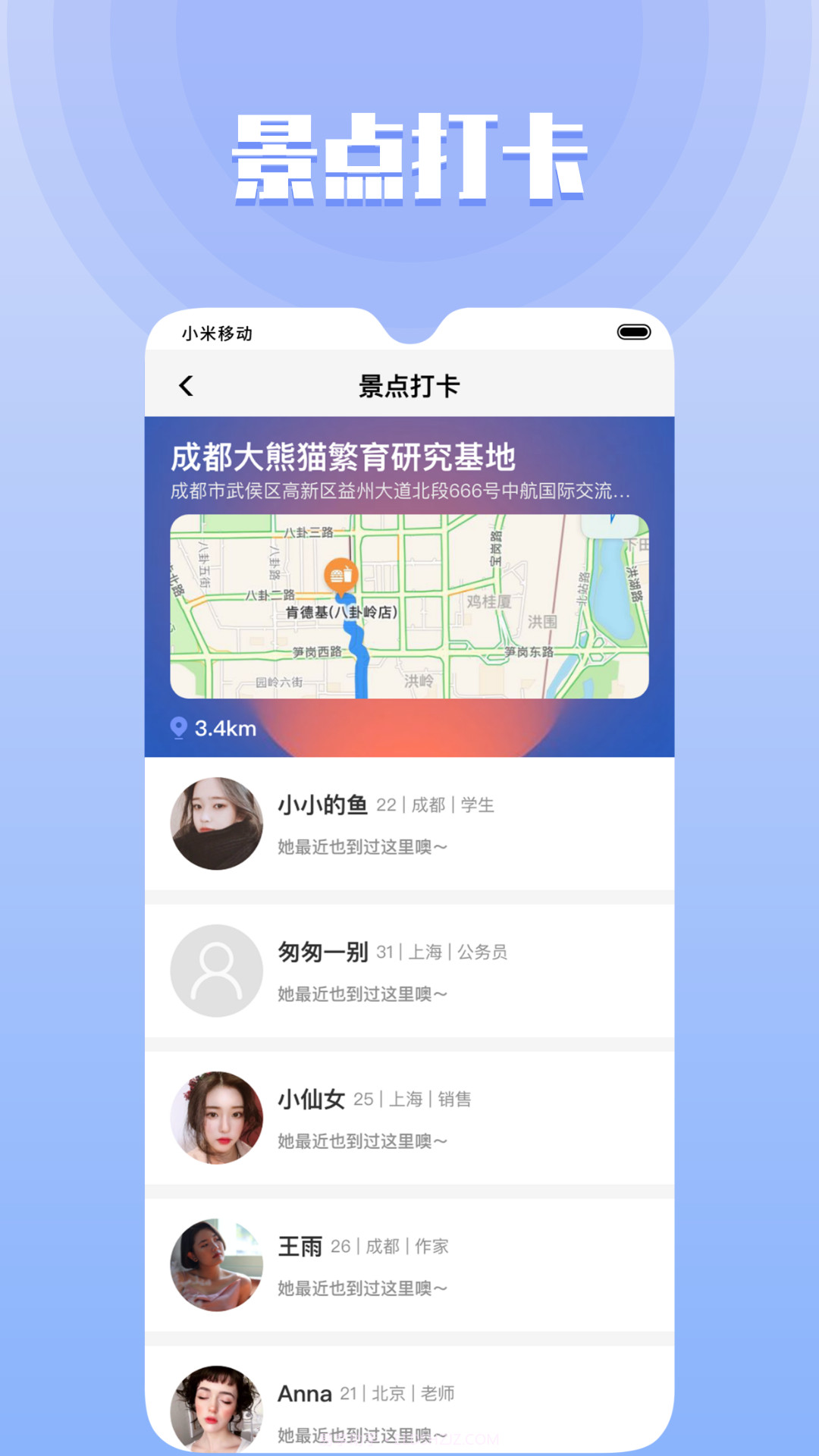Tap 匆匆一别's placeholder person avatar icon
Image resolution: width=819 pixels, height=1456 pixels.
point(216,971)
